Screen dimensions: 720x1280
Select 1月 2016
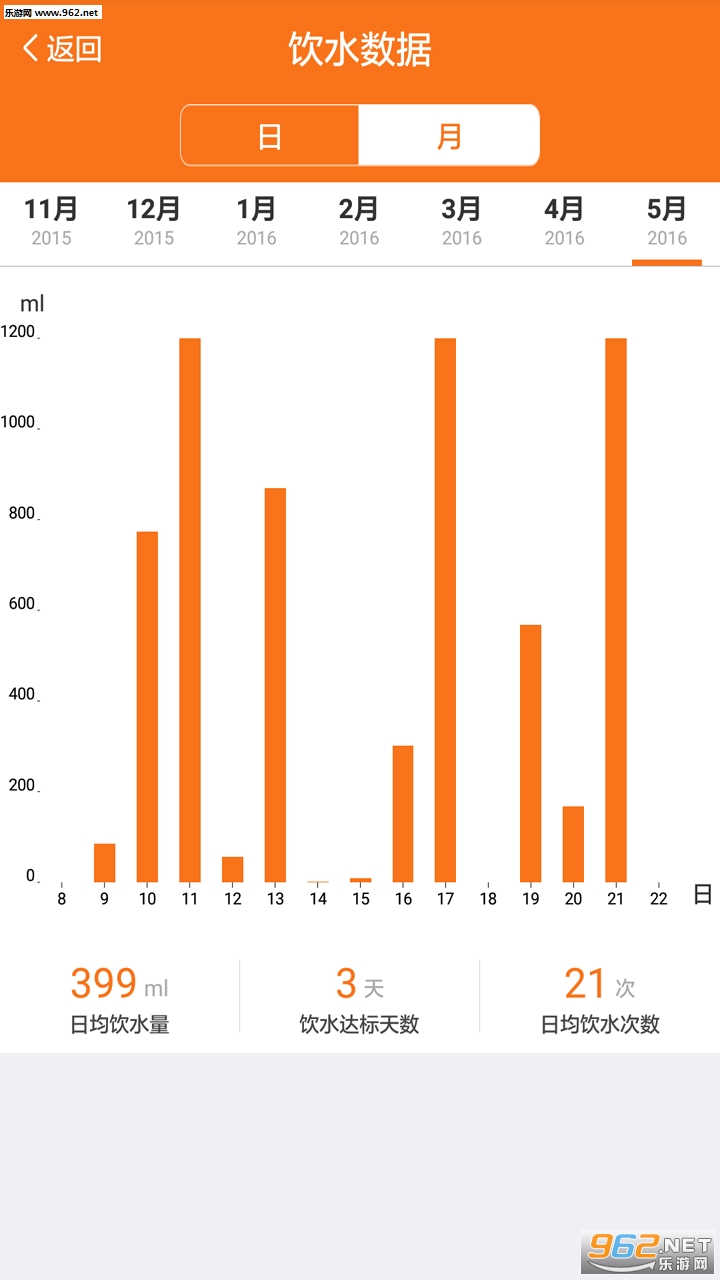(x=256, y=222)
